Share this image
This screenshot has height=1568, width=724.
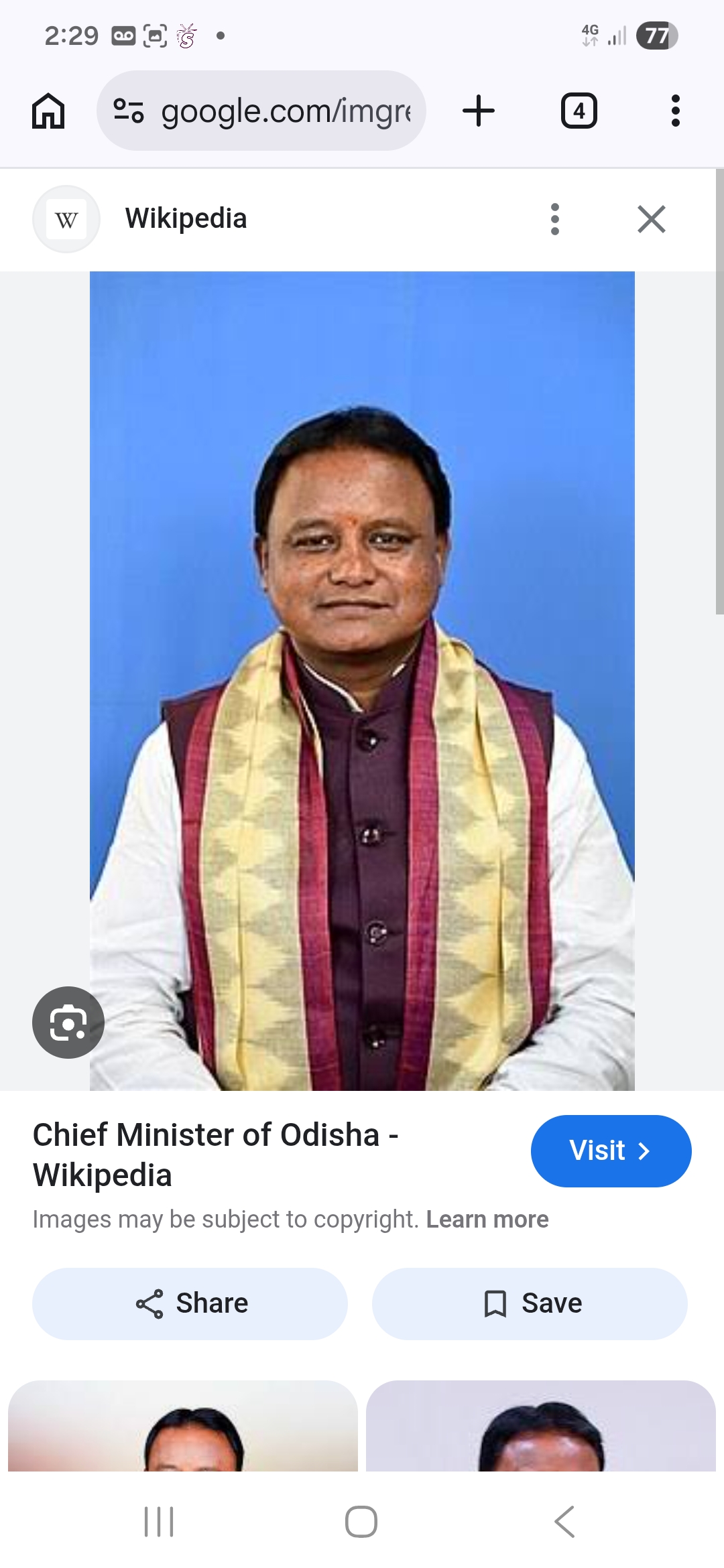[x=190, y=1303]
